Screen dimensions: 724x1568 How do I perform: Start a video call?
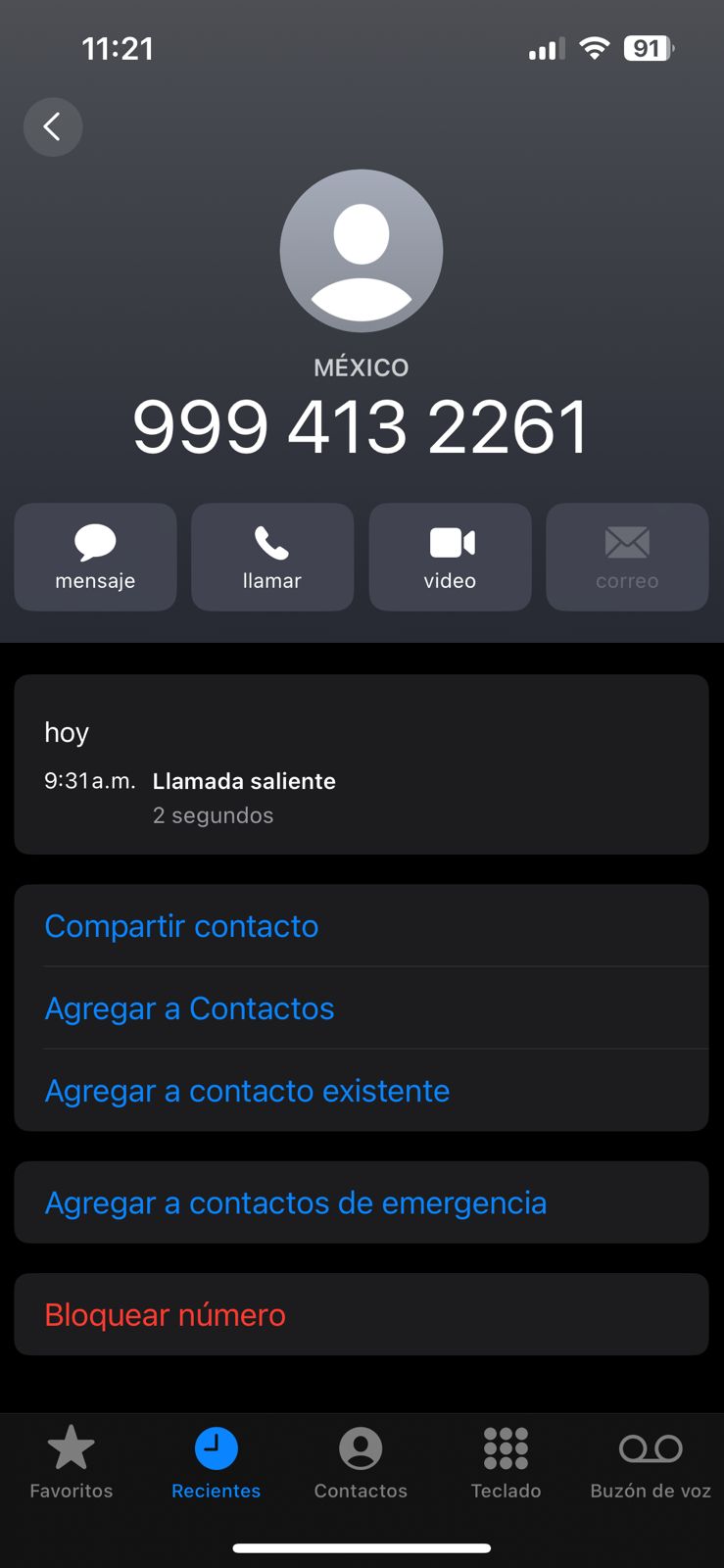450,557
